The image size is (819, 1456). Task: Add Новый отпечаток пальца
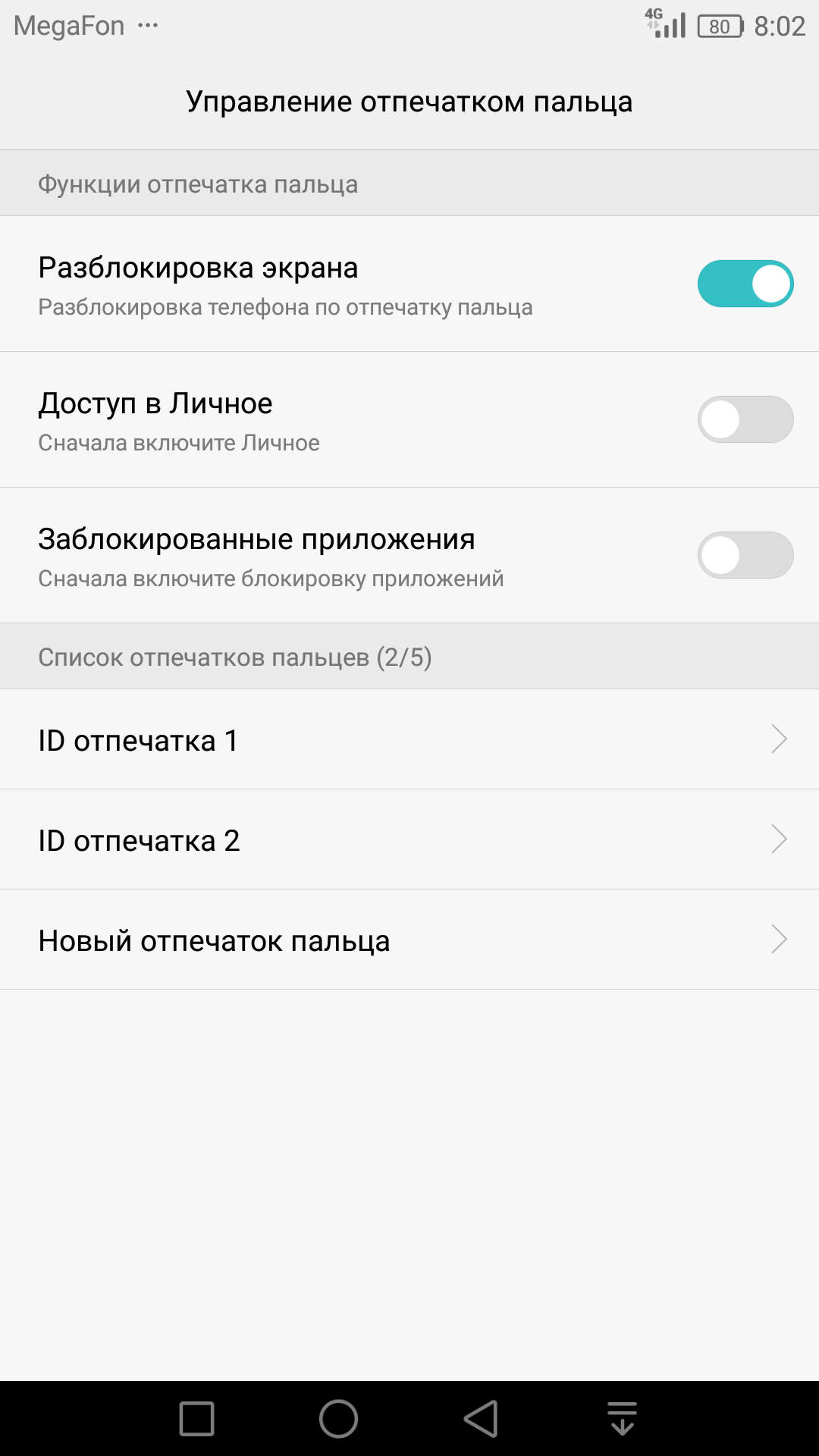click(409, 940)
